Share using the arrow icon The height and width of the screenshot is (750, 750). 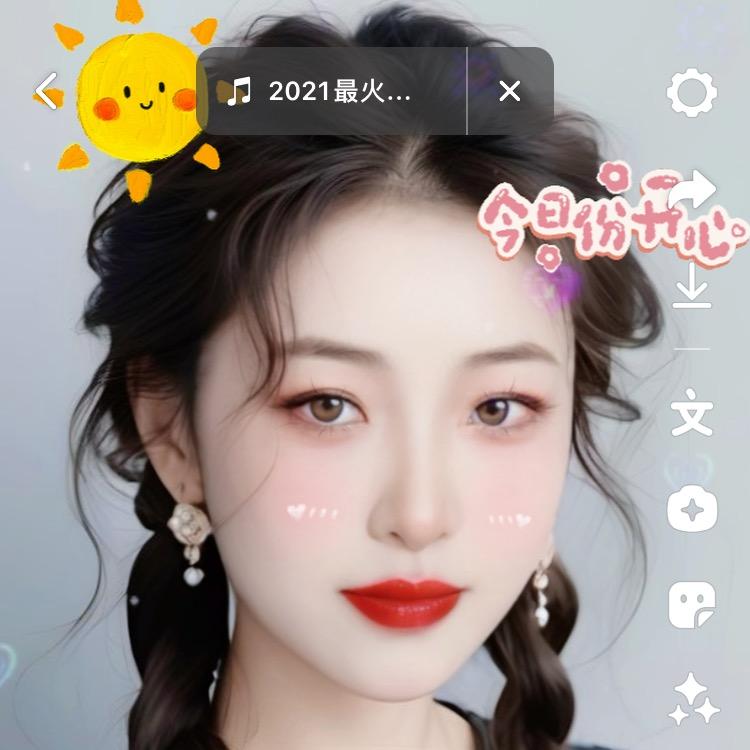(x=694, y=190)
